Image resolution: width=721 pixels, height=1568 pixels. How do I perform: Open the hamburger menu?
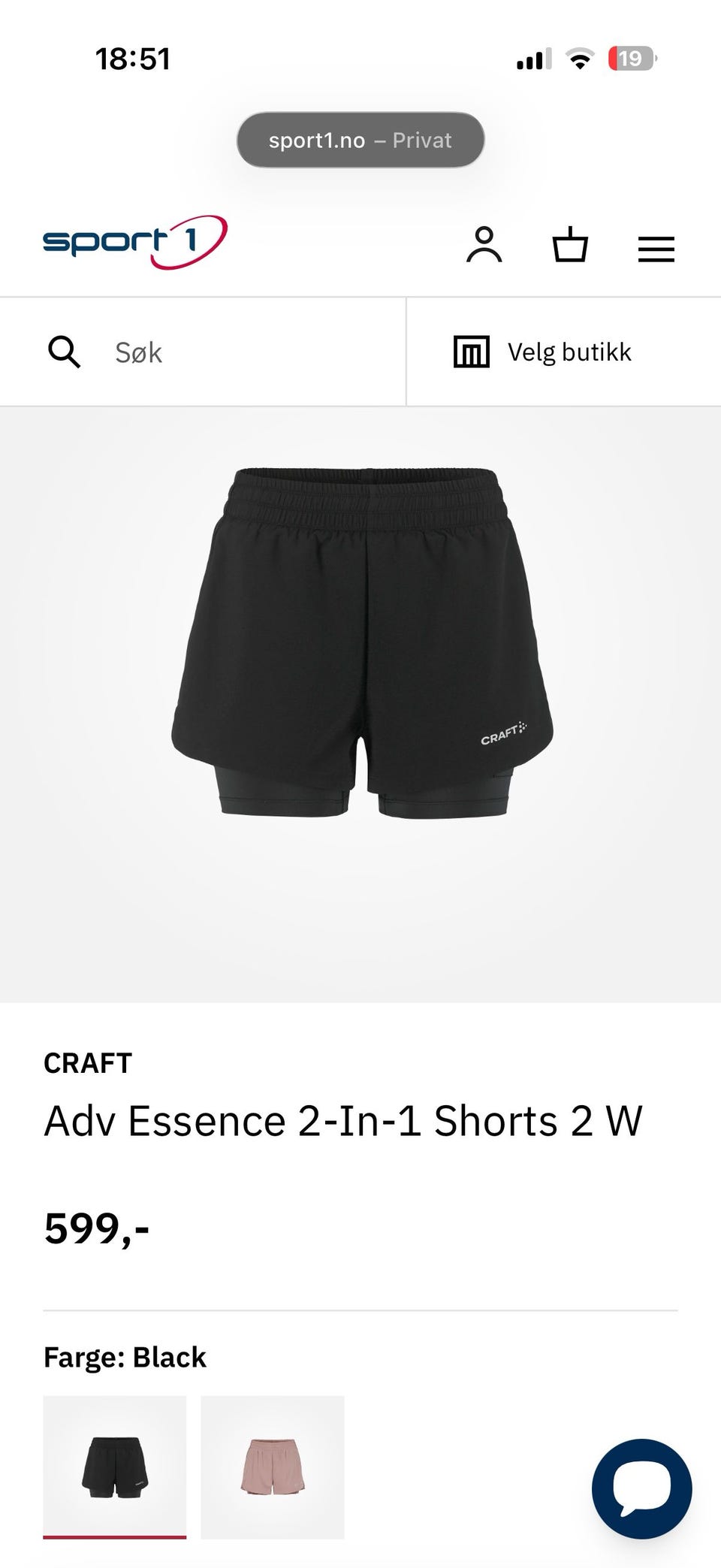[x=656, y=249]
